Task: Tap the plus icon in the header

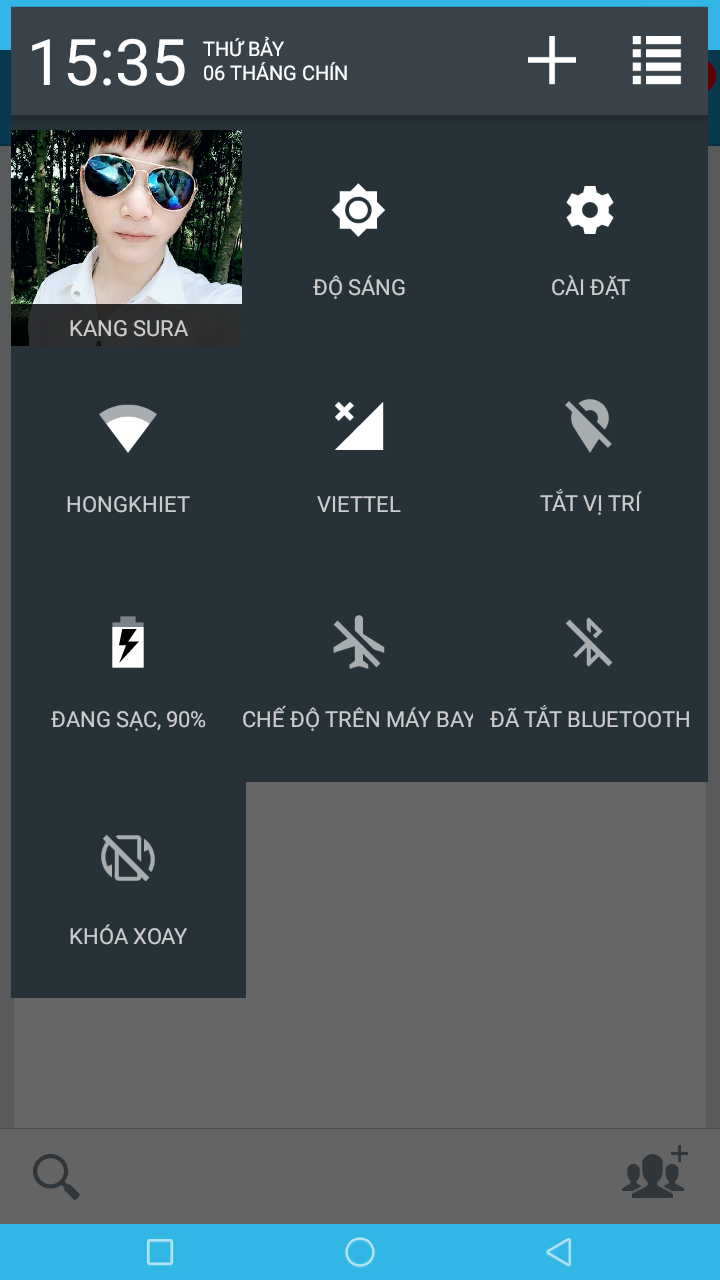Action: 552,61
